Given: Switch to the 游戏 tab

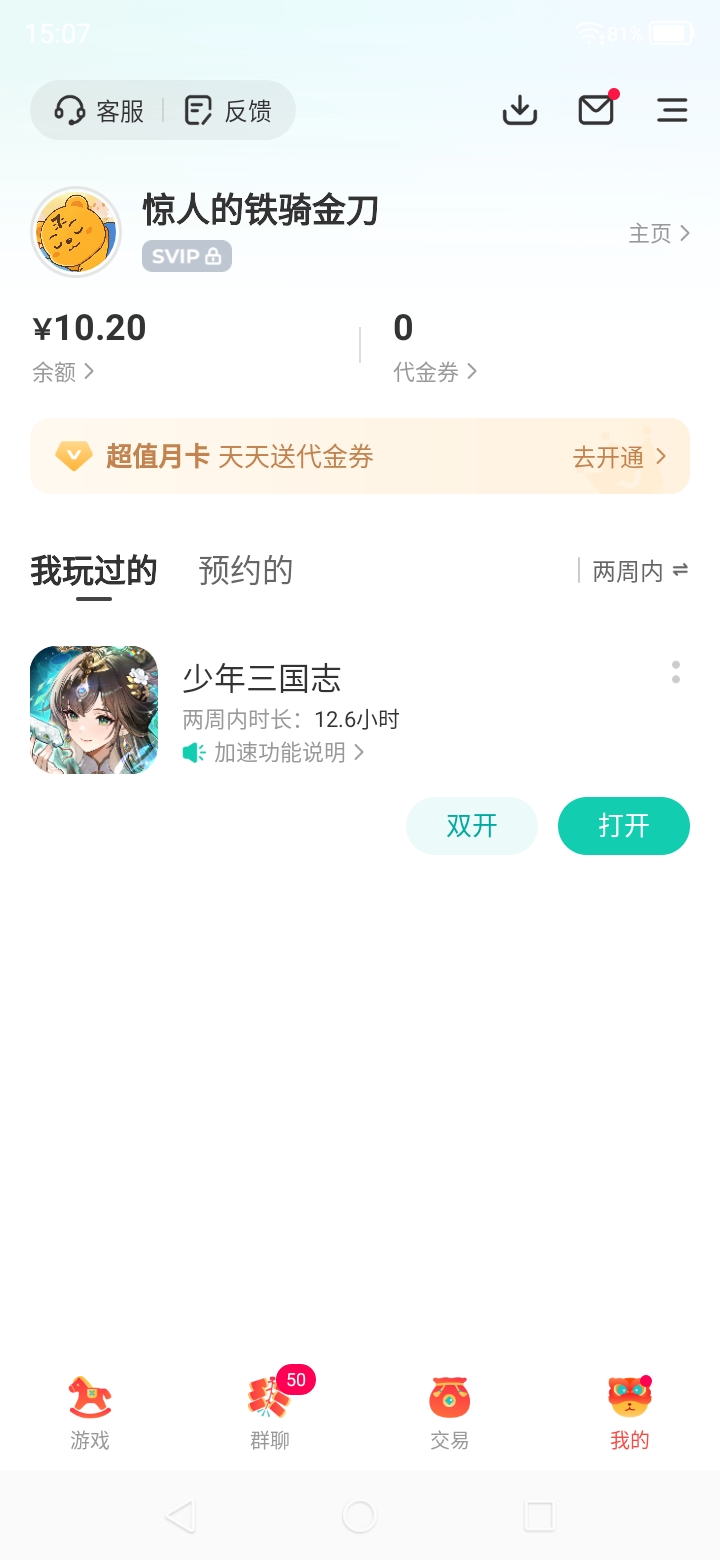Looking at the screenshot, I should (90, 1412).
